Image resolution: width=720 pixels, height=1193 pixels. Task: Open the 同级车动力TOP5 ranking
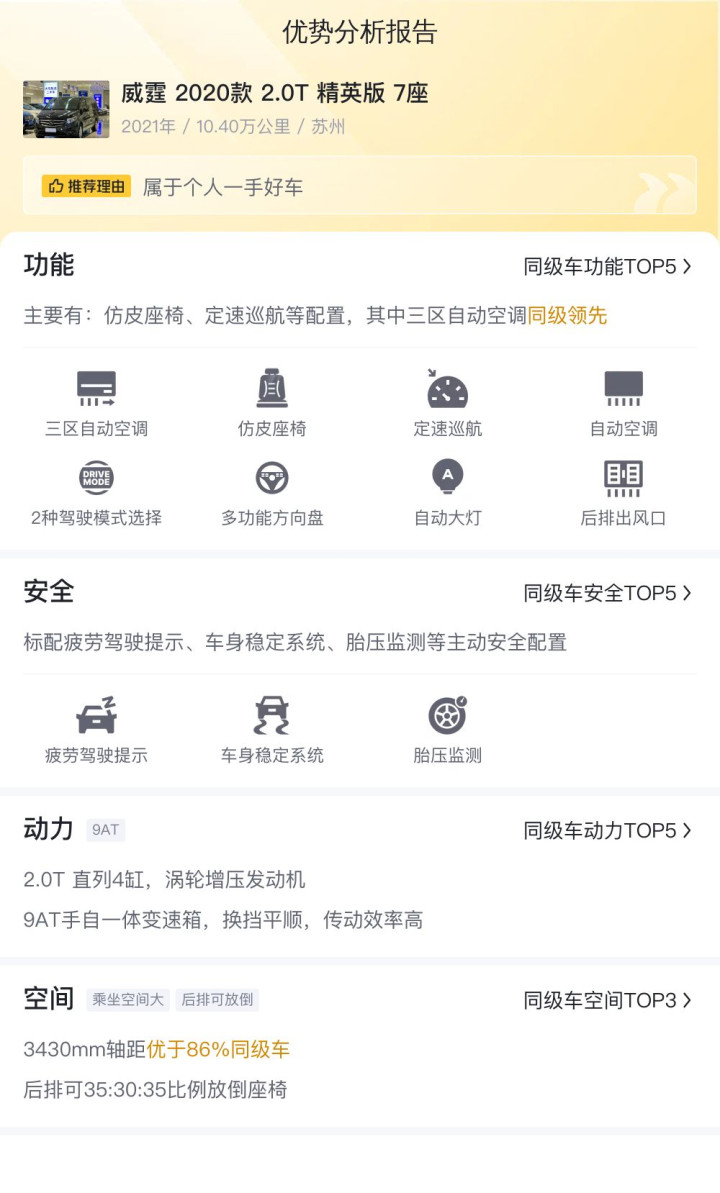tap(607, 830)
